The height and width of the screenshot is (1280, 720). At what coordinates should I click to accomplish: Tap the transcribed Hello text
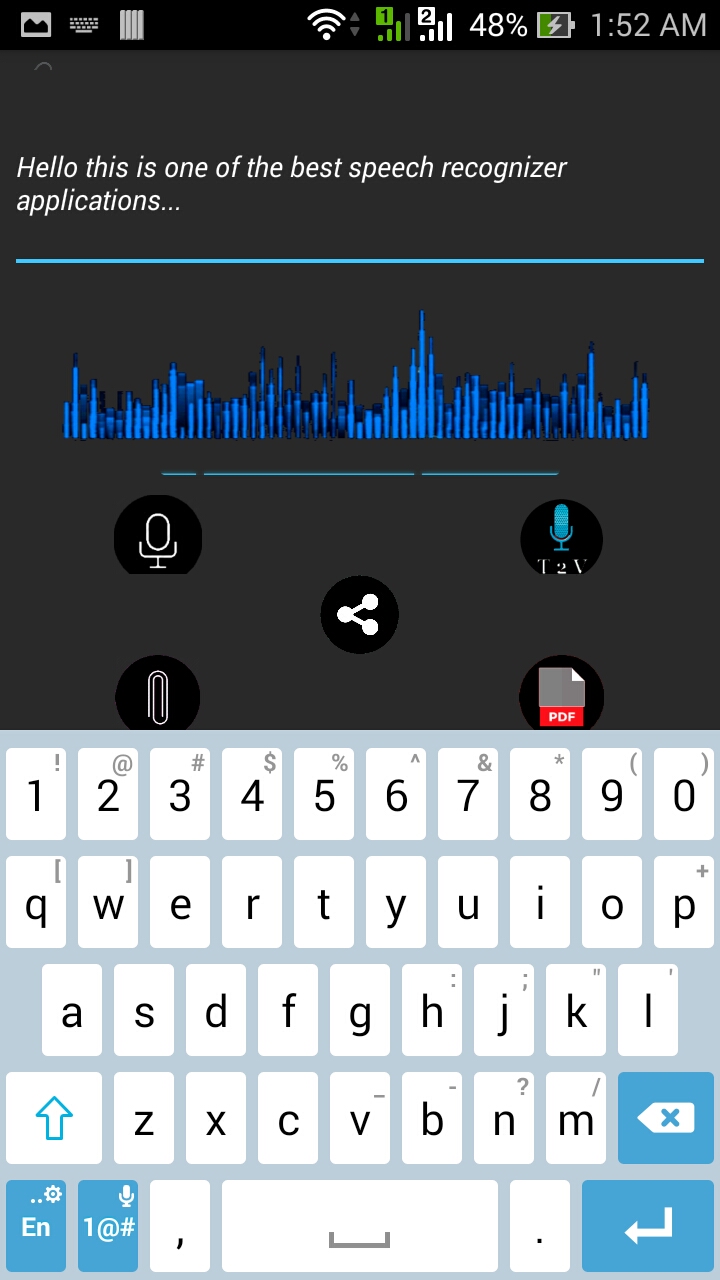290,184
